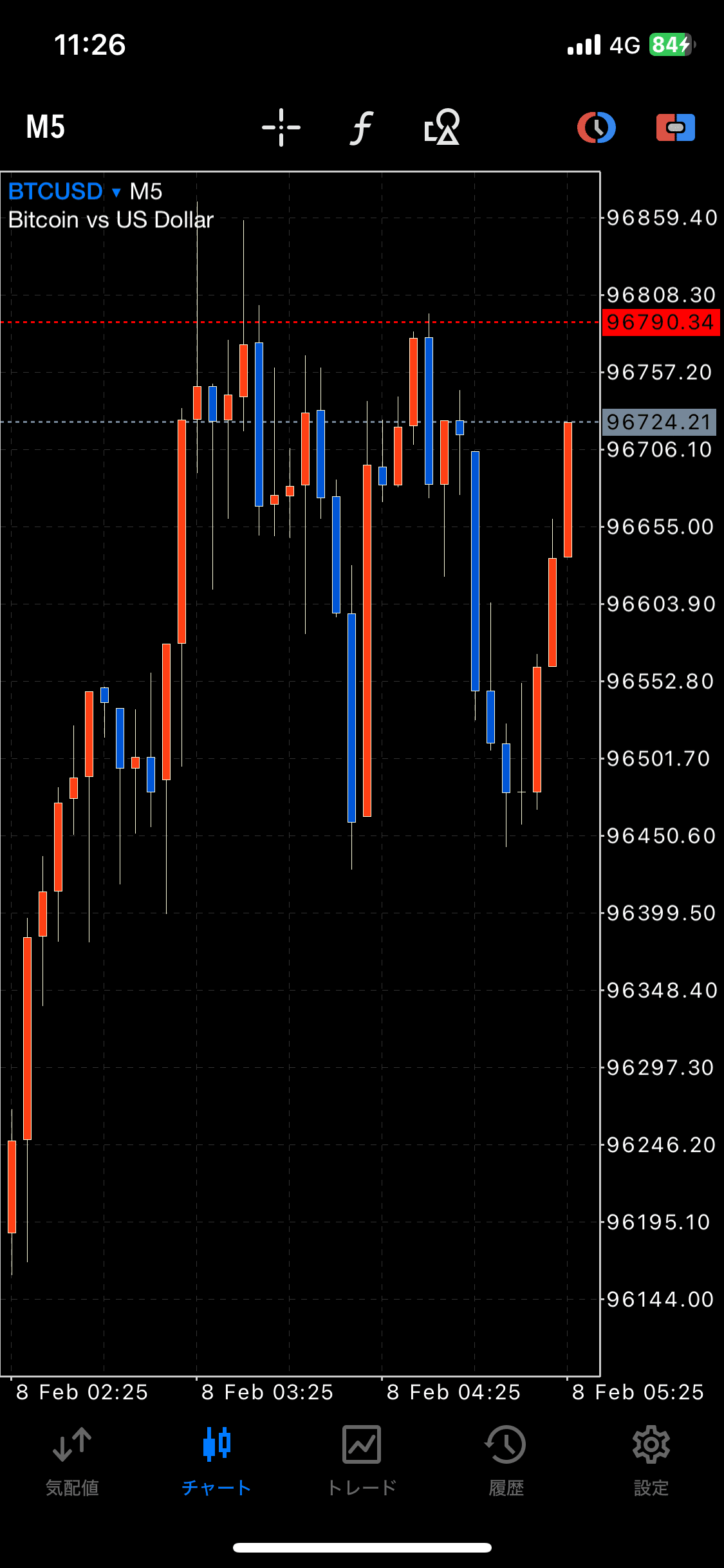Open the objects drawing tool

pyautogui.click(x=441, y=127)
